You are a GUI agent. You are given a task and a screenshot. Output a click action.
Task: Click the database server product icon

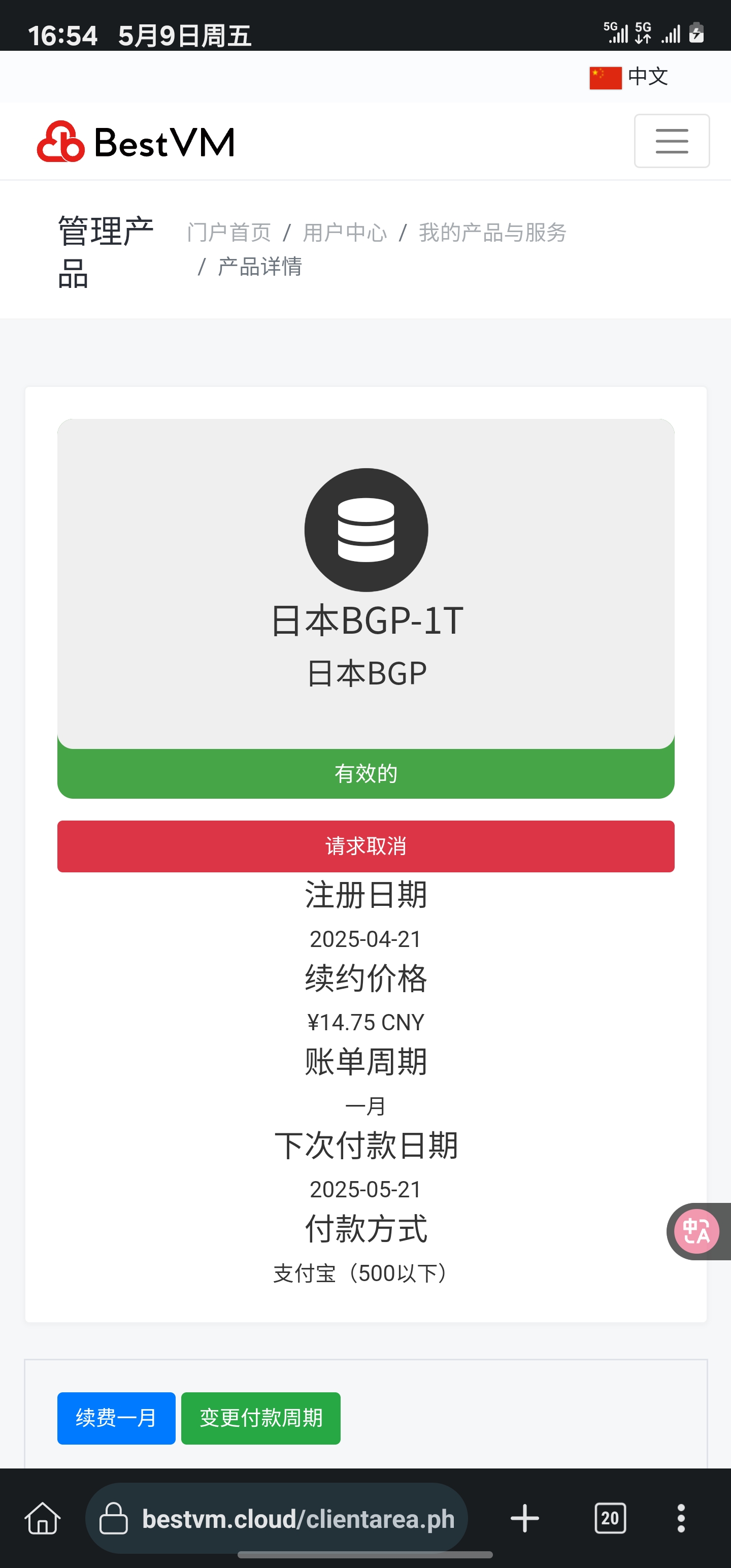365,529
